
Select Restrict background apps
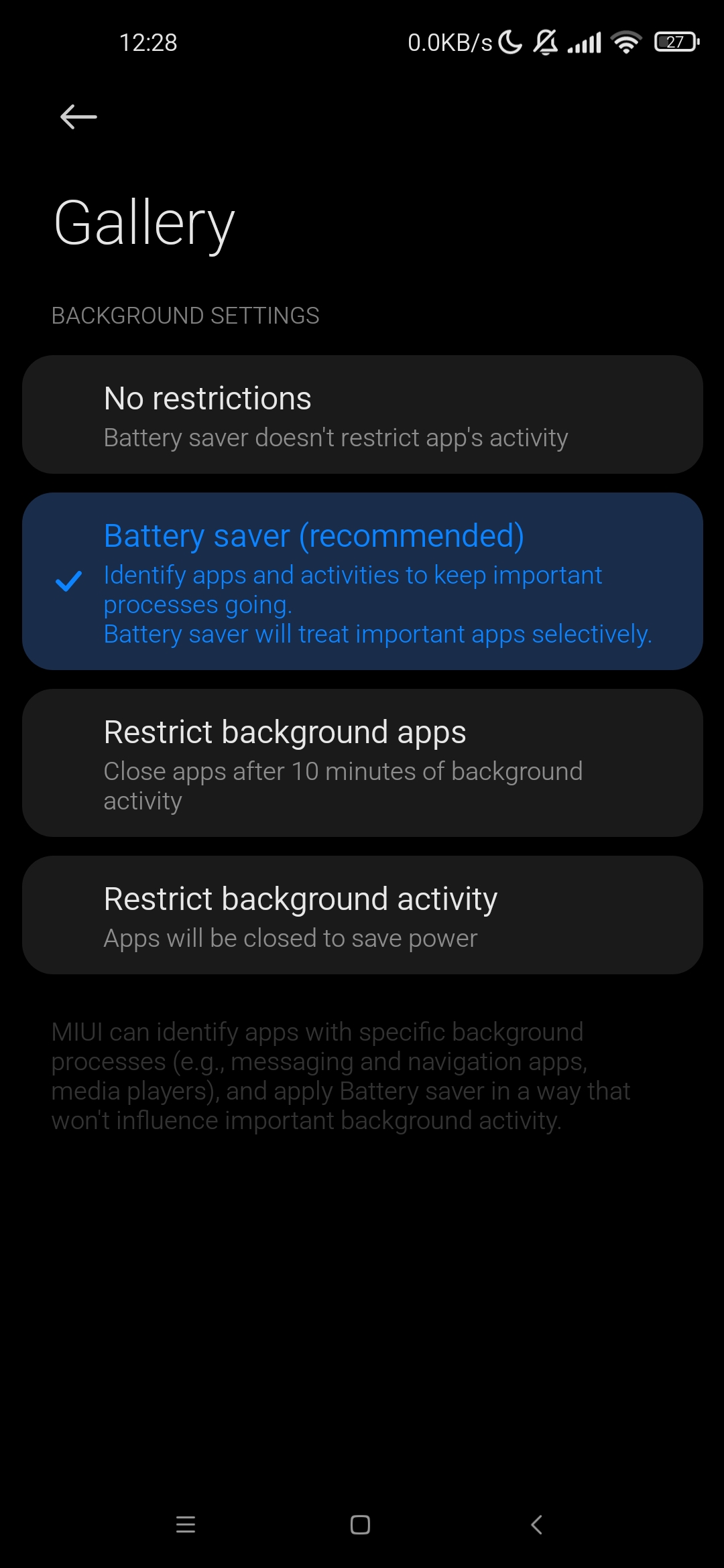(362, 763)
